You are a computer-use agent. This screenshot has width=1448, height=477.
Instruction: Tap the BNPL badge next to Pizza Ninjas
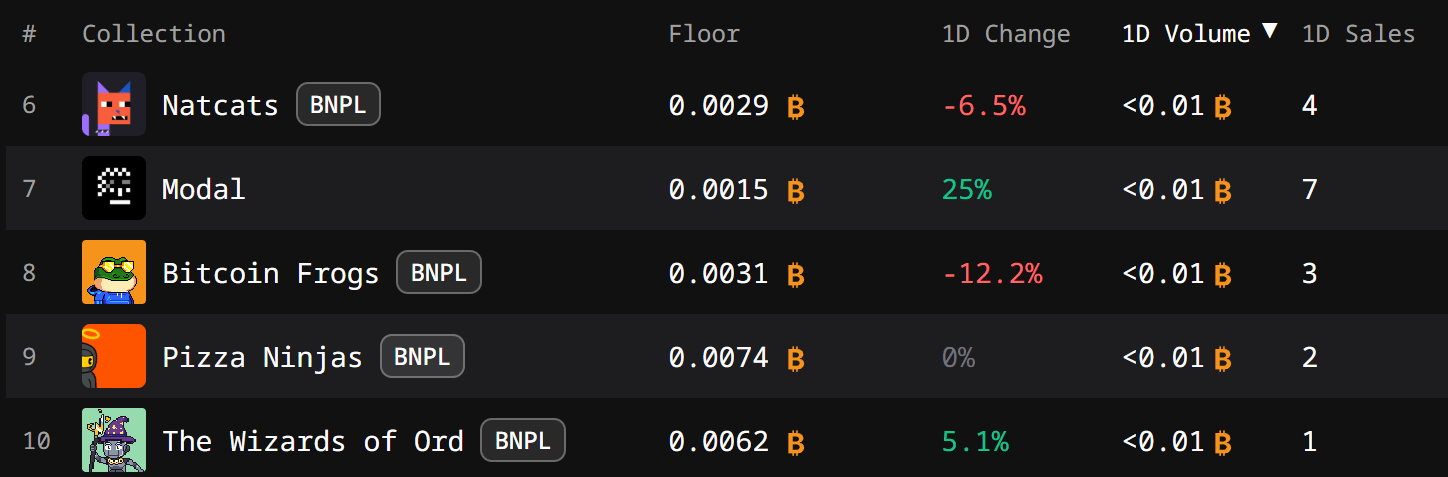pos(422,357)
